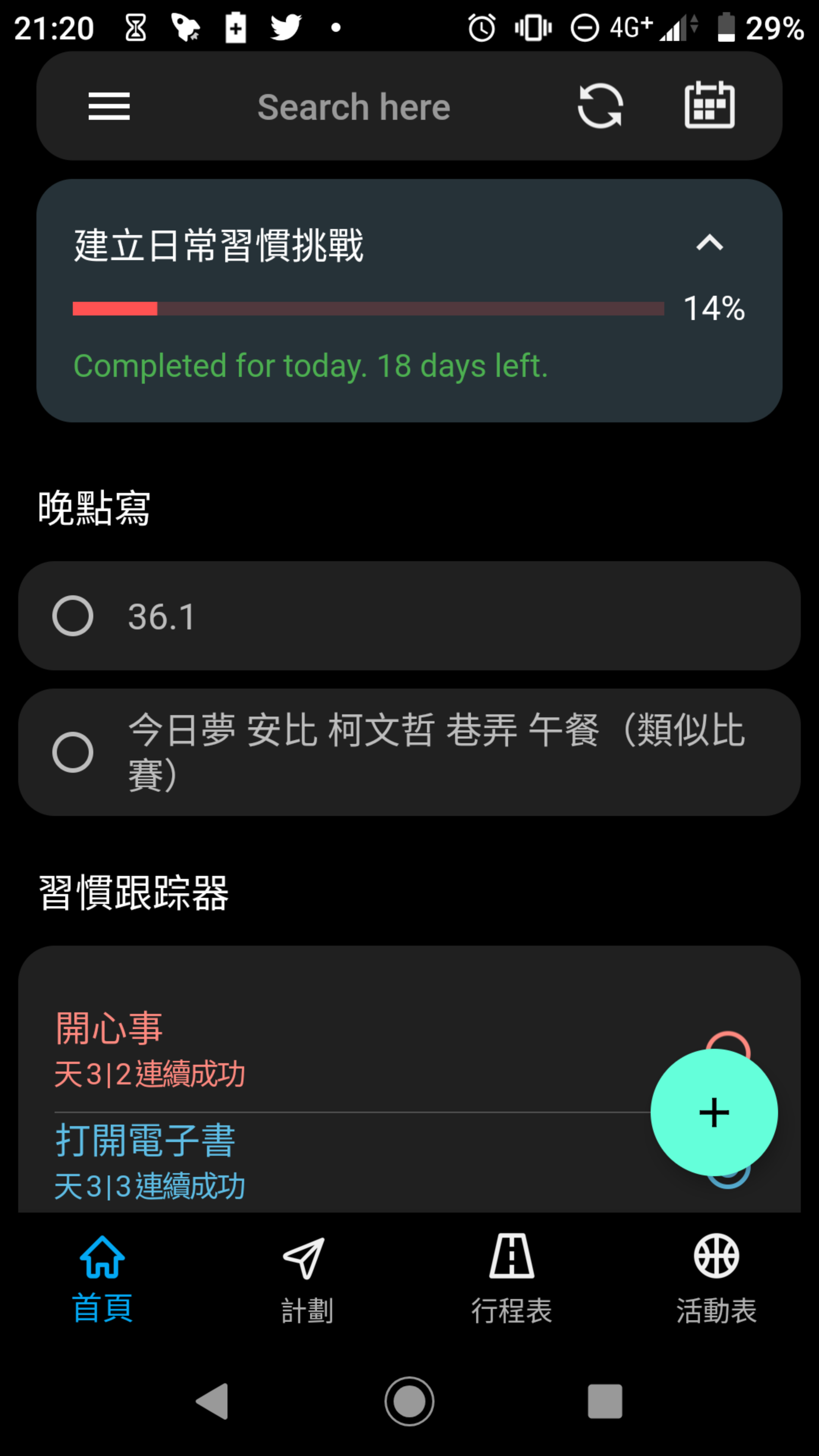
Task: Open the calendar icon
Action: coord(709,105)
